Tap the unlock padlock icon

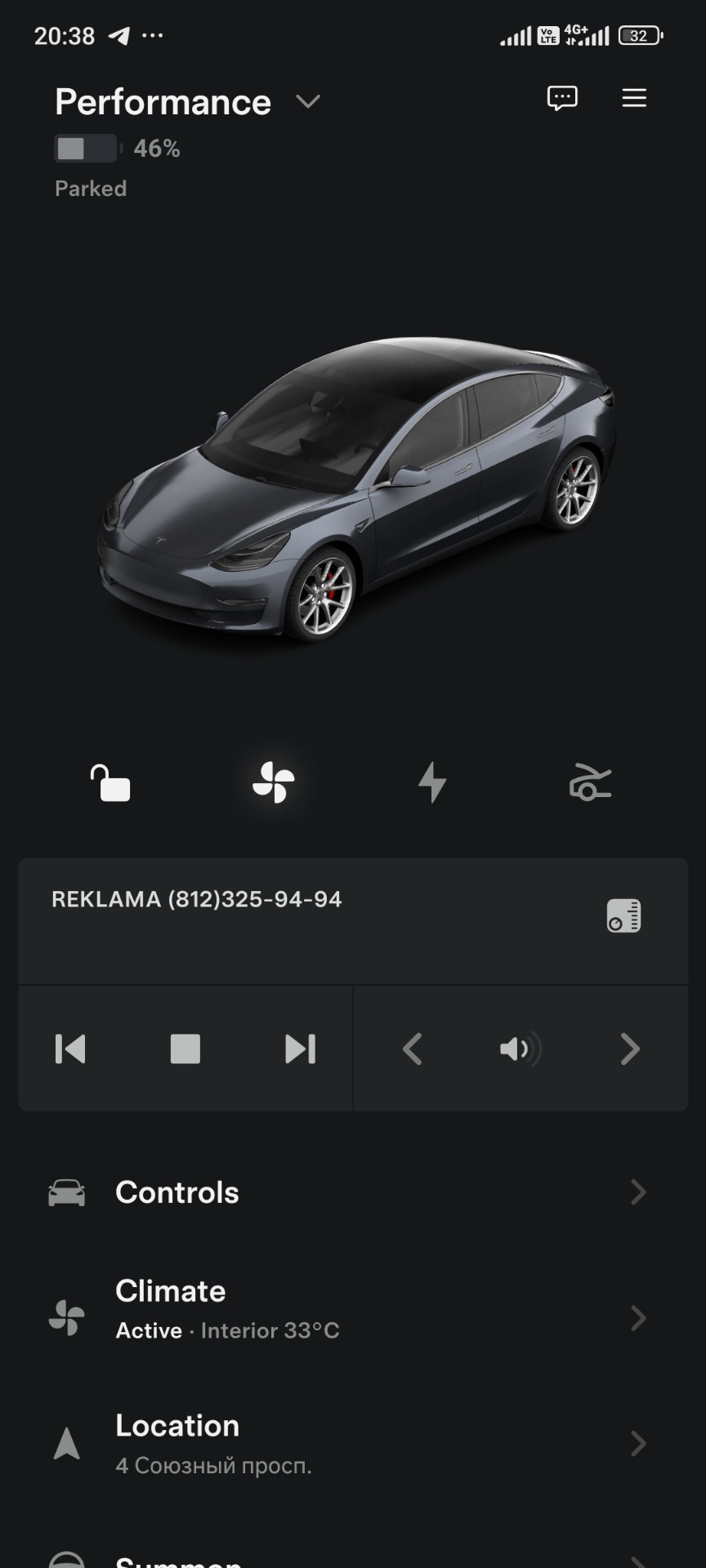110,783
